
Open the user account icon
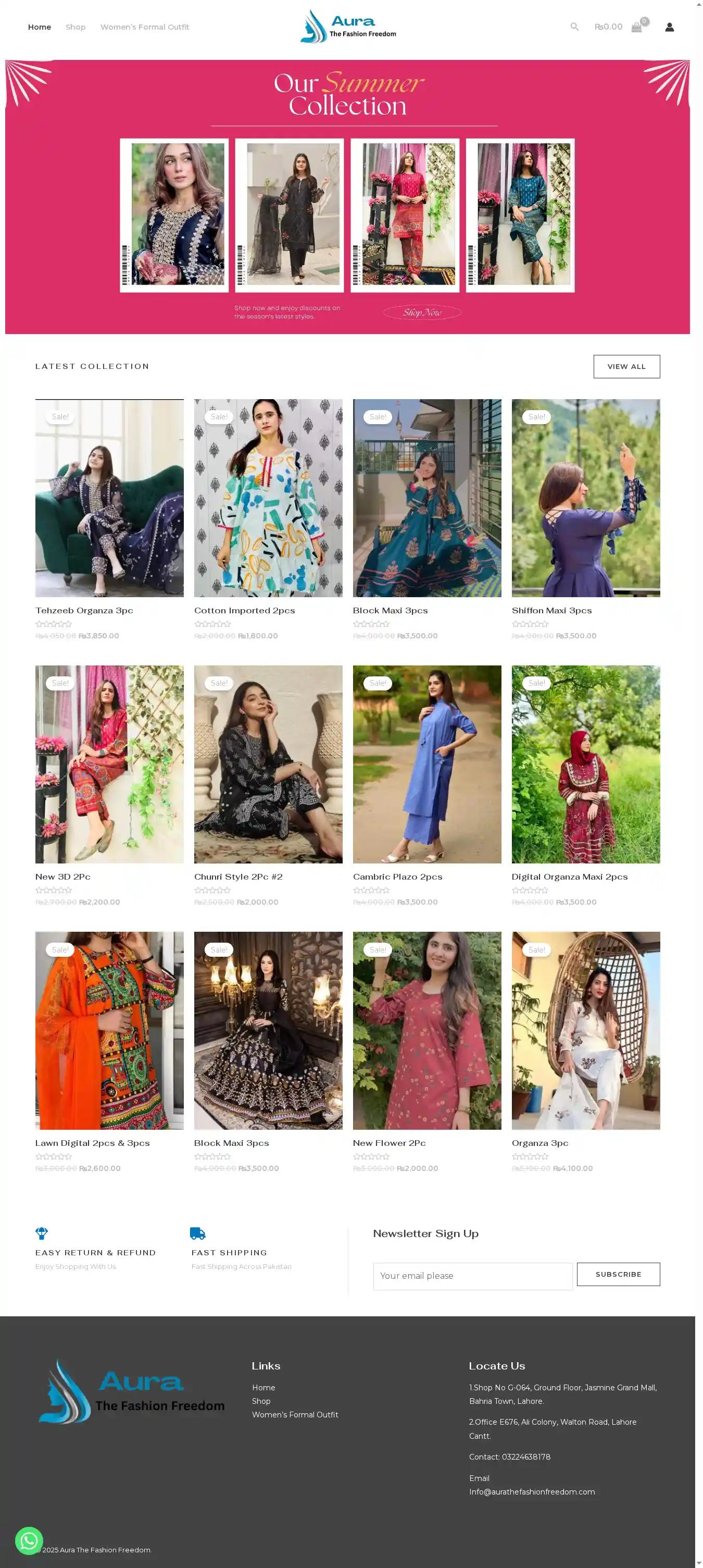(669, 27)
